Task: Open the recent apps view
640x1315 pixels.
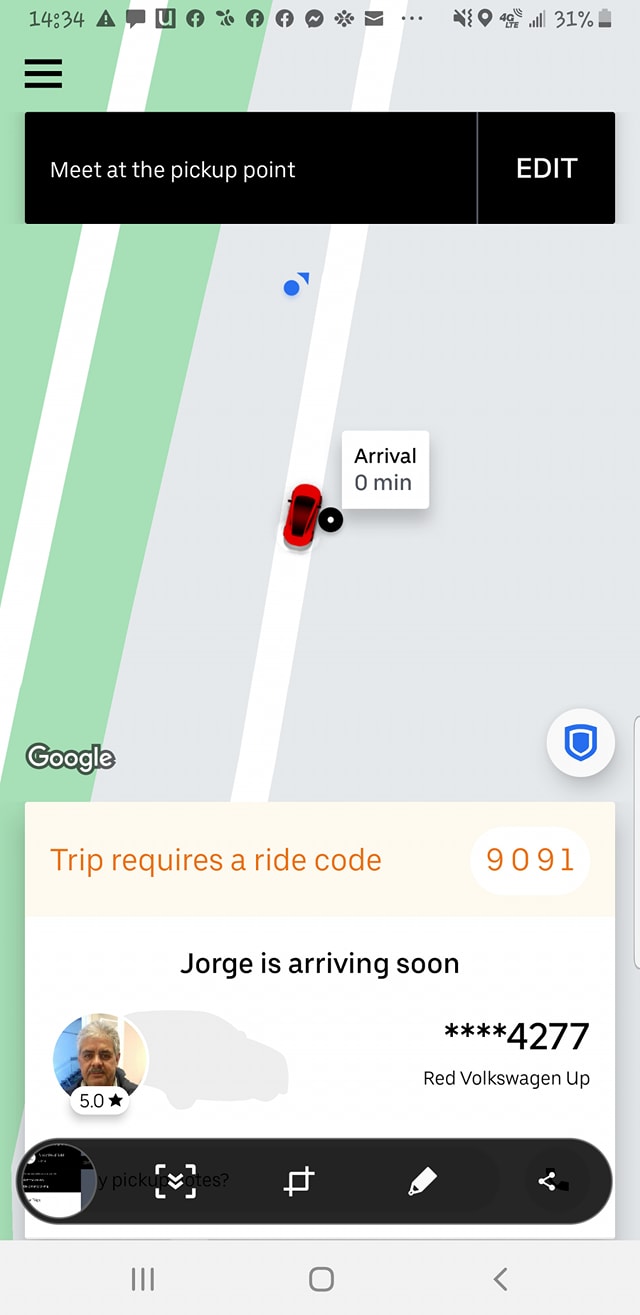Action: (x=143, y=1278)
